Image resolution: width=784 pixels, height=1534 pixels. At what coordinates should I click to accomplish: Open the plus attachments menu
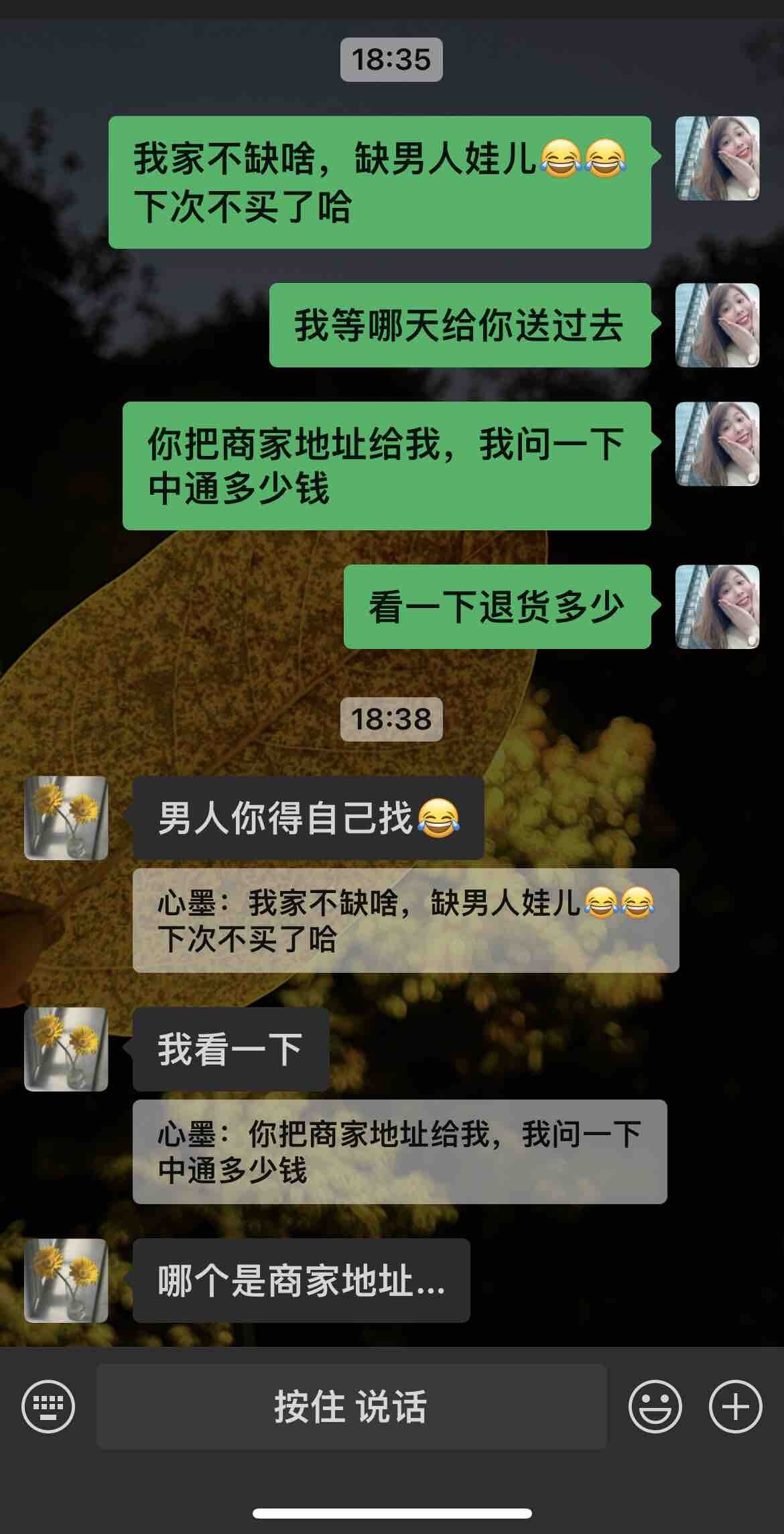tap(735, 1406)
